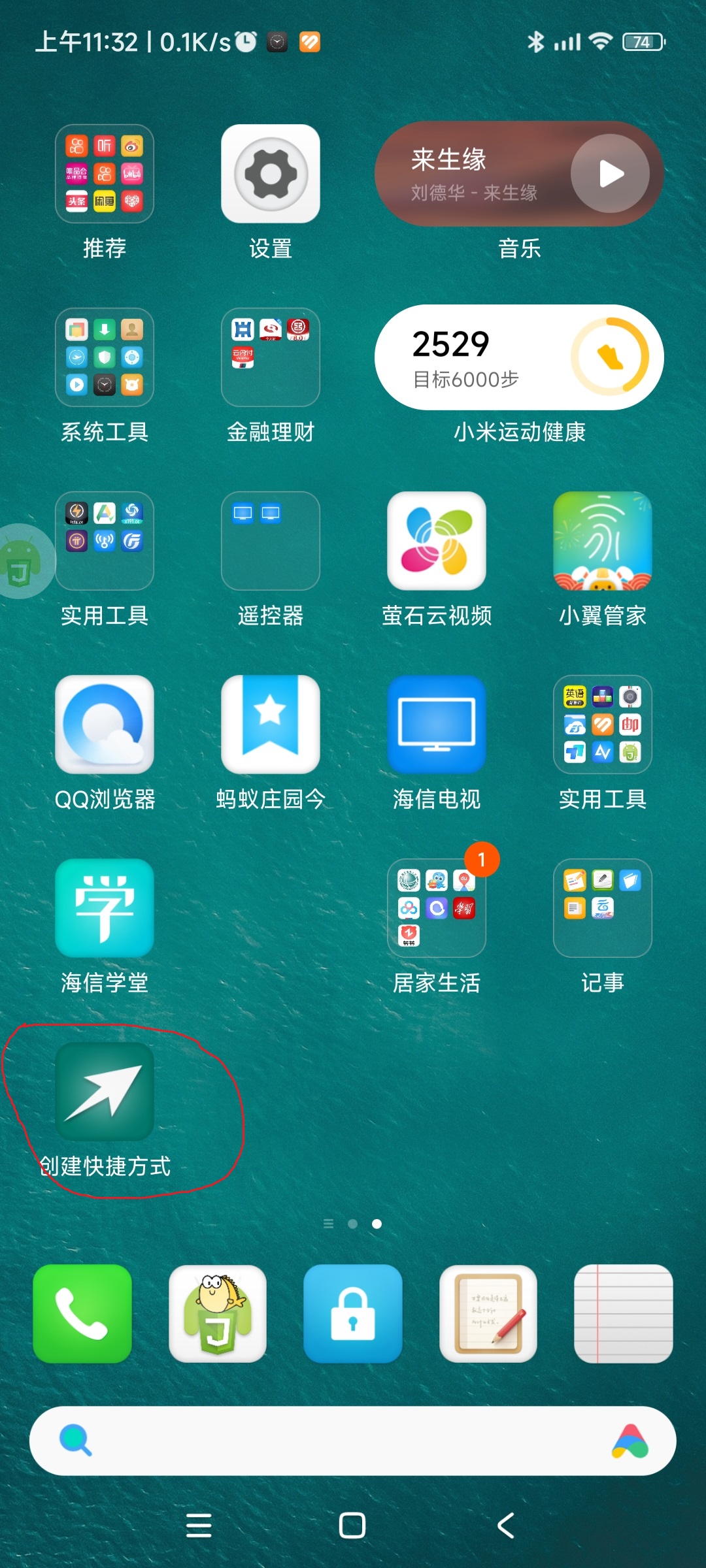Viewport: 706px width, 1568px height.
Task: Play 来生缘 in the music widget
Action: (x=610, y=174)
